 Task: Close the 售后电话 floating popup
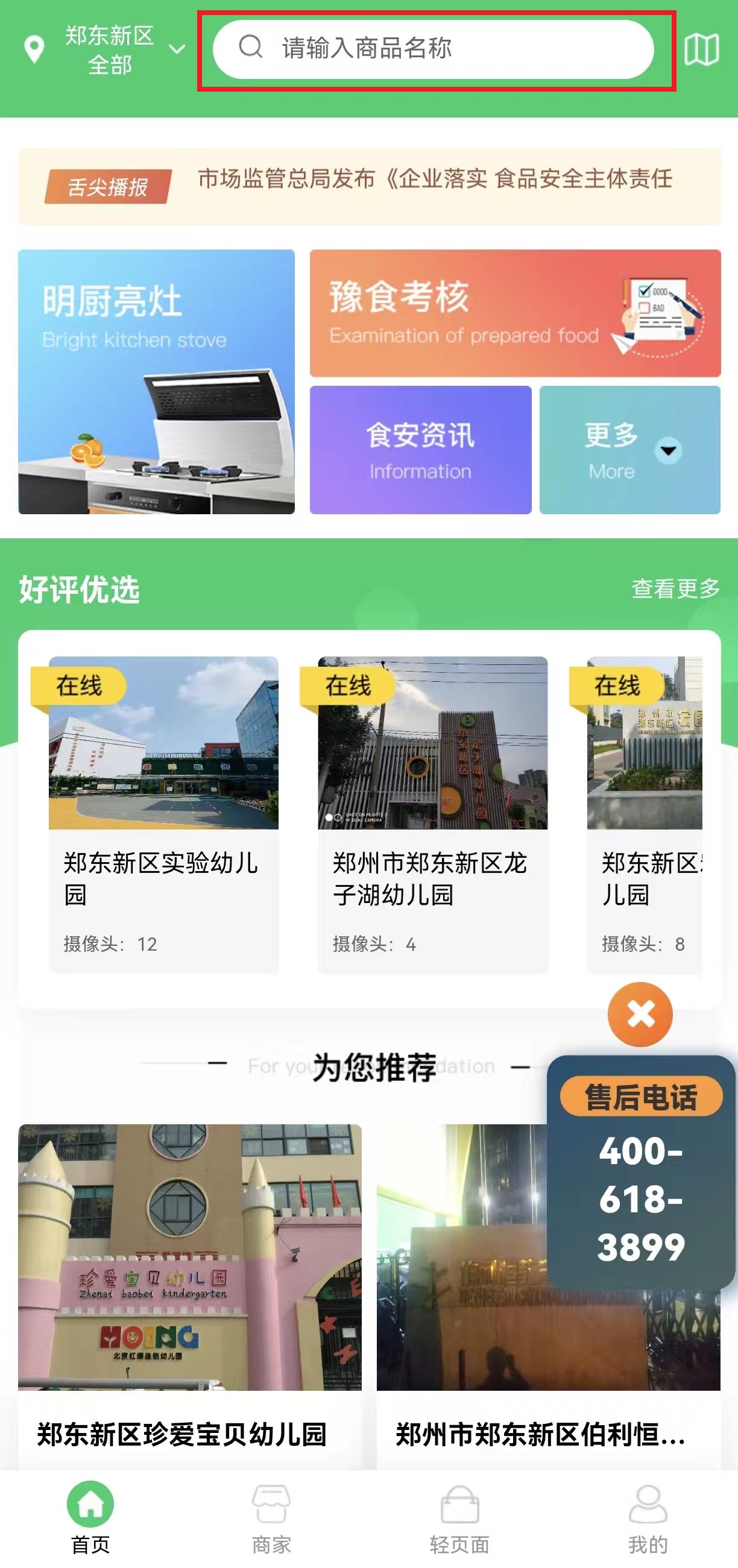pos(640,1014)
